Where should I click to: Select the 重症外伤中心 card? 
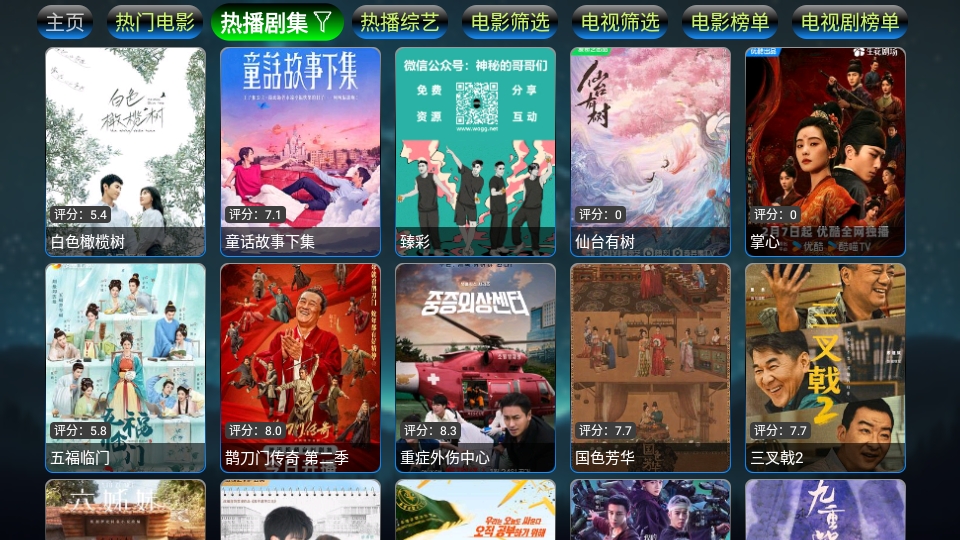(x=475, y=367)
